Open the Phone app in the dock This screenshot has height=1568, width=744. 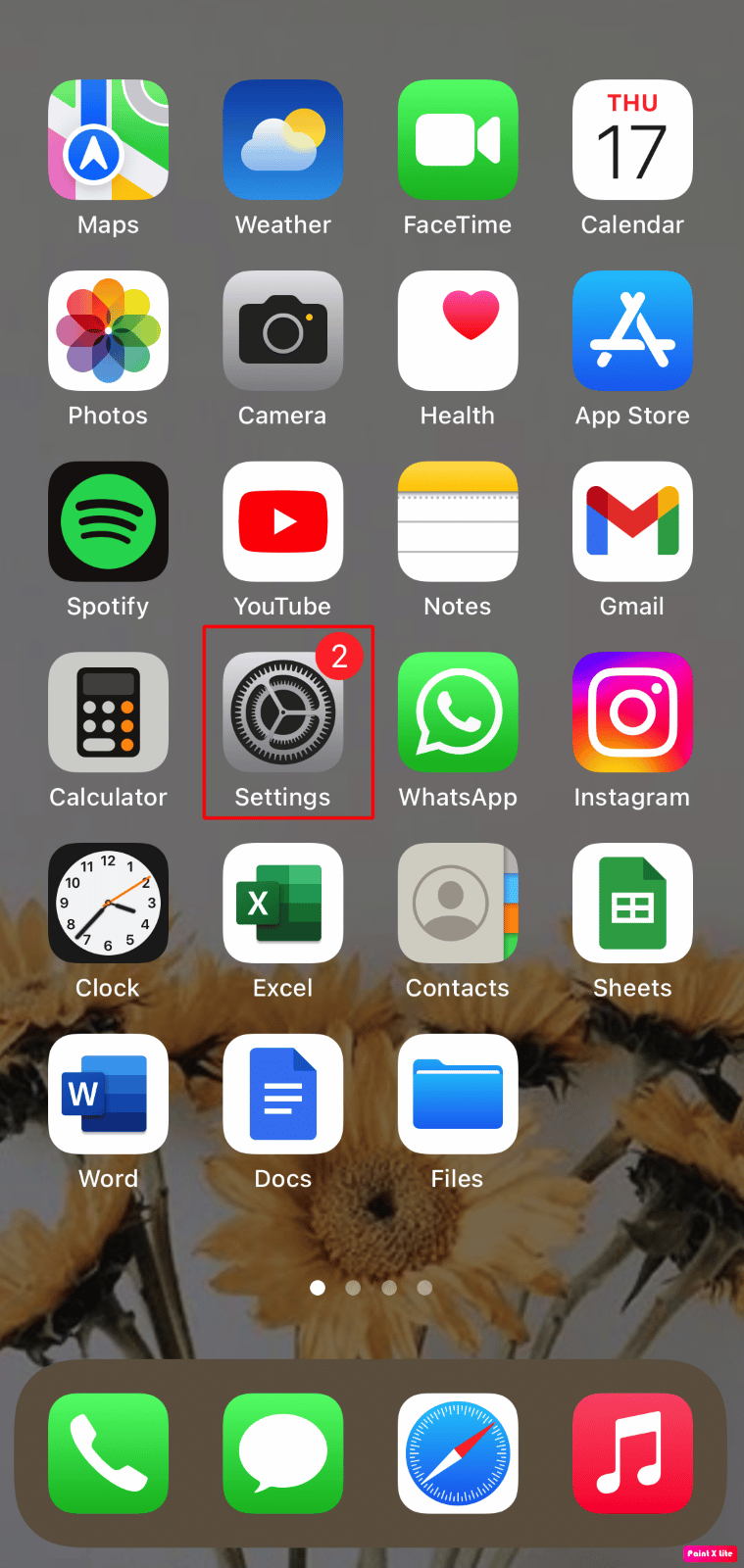point(108,1453)
